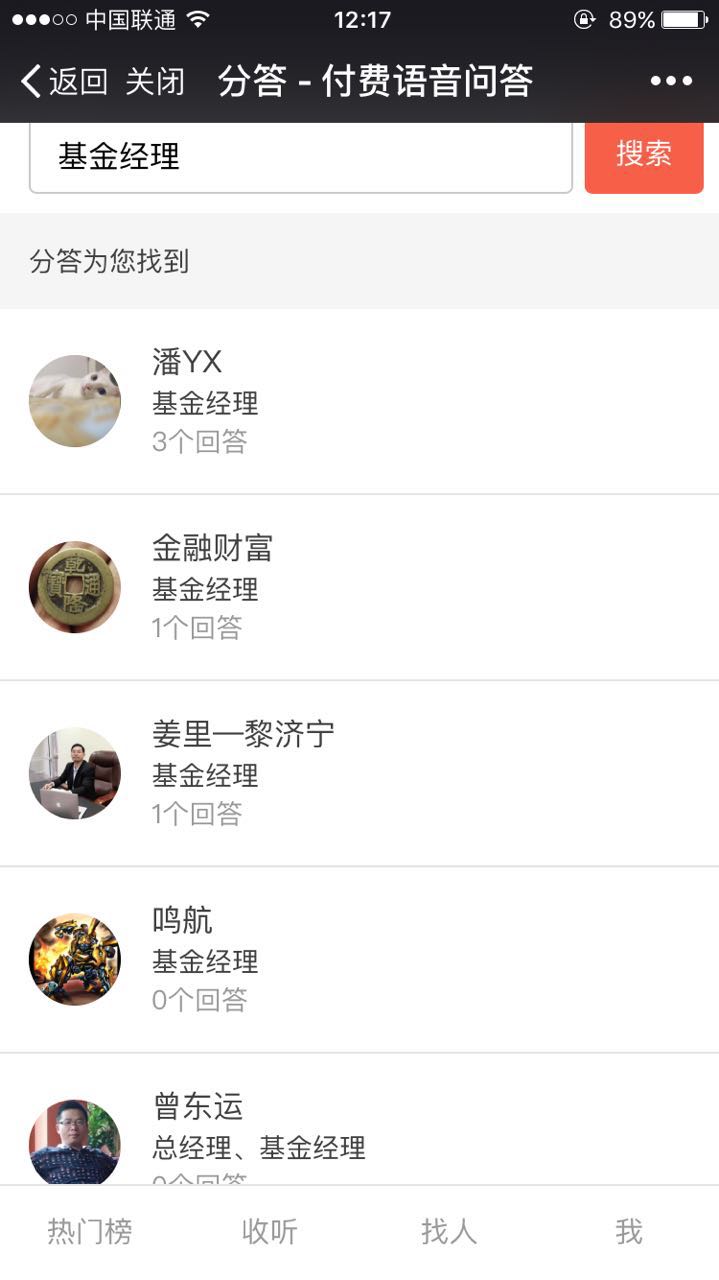Image resolution: width=719 pixels, height=1280 pixels.
Task: Select the 鸣航 result row
Action: [x=359, y=959]
